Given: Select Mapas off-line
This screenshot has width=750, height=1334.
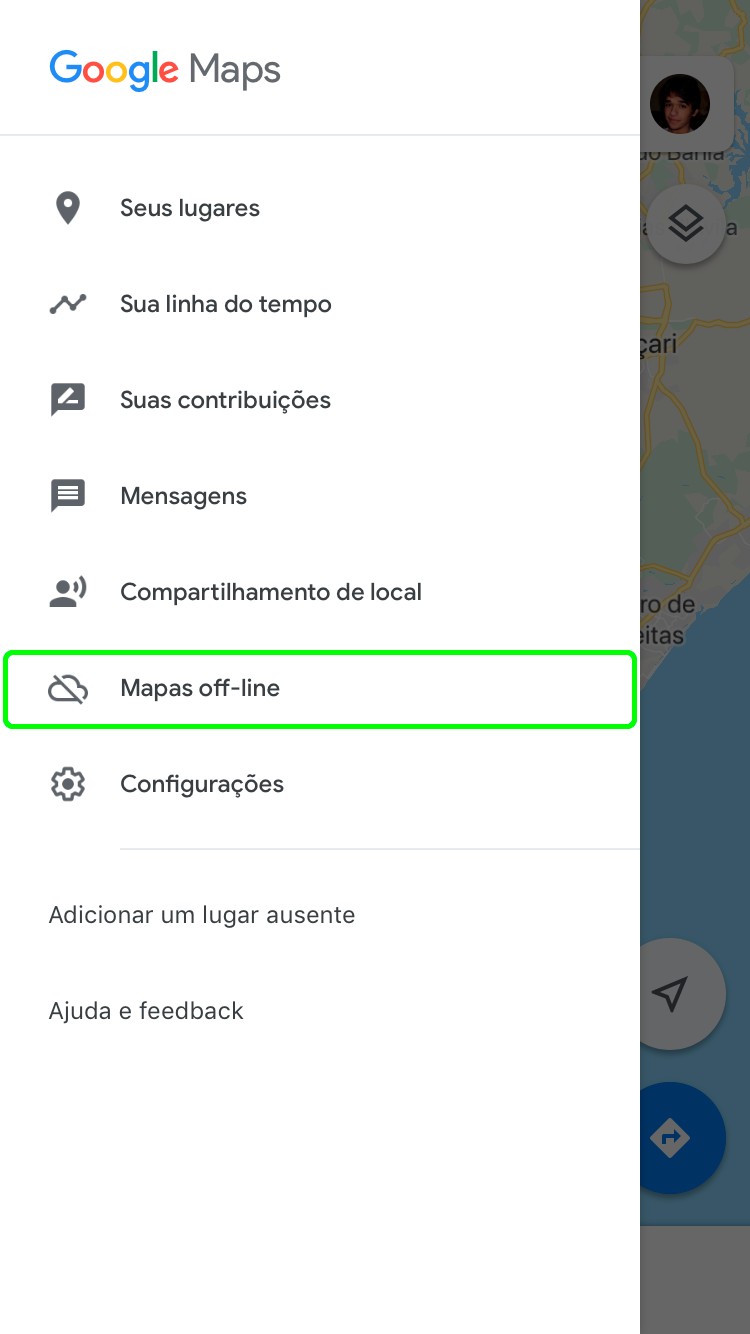Looking at the screenshot, I should (x=200, y=688).
